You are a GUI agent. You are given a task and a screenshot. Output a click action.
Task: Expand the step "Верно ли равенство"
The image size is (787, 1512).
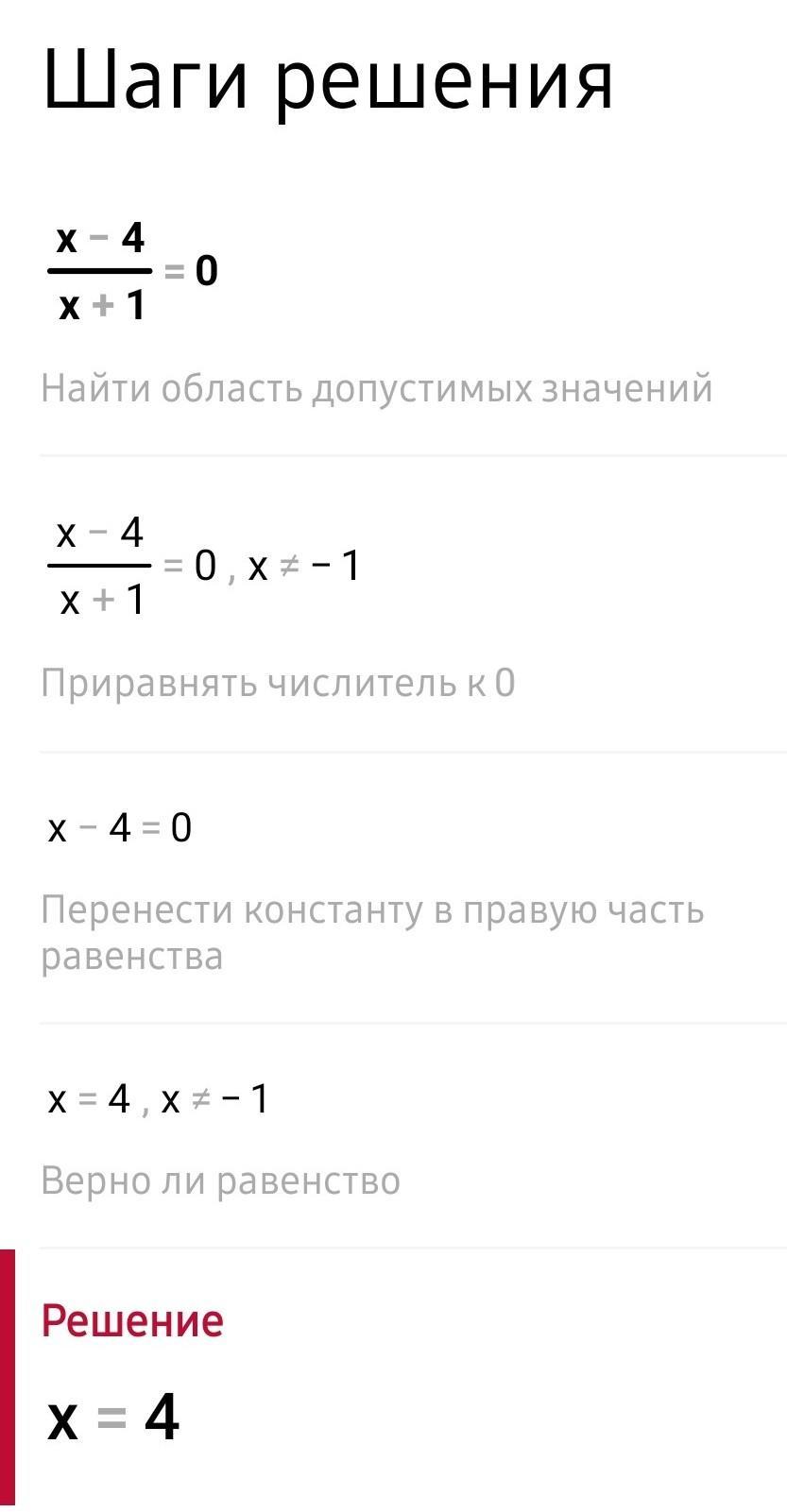[x=220, y=1181]
